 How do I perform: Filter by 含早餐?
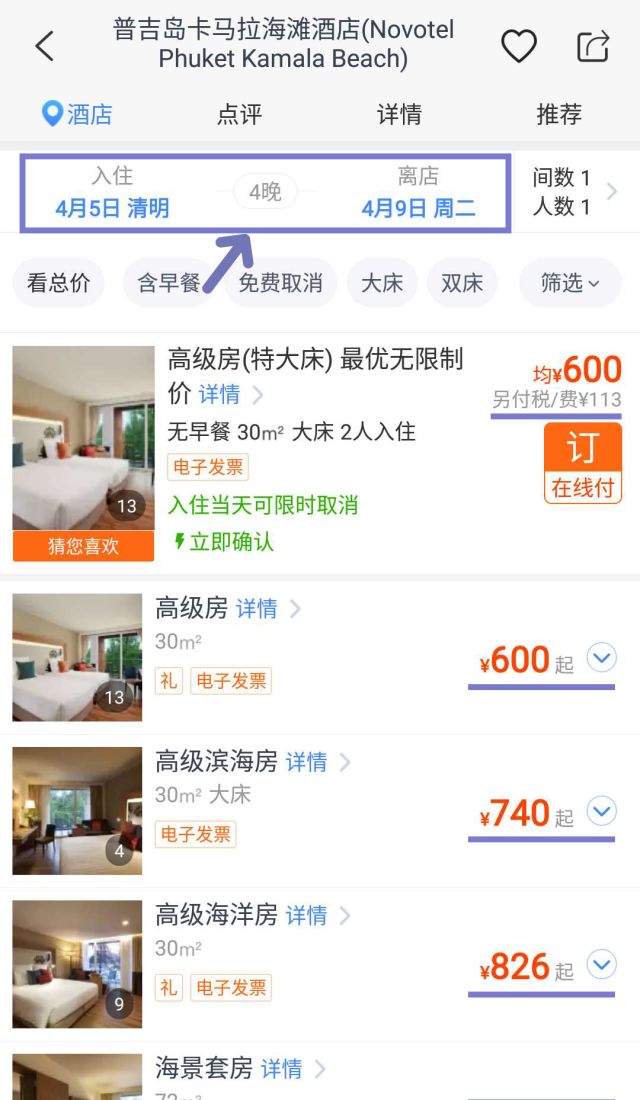pos(169,283)
